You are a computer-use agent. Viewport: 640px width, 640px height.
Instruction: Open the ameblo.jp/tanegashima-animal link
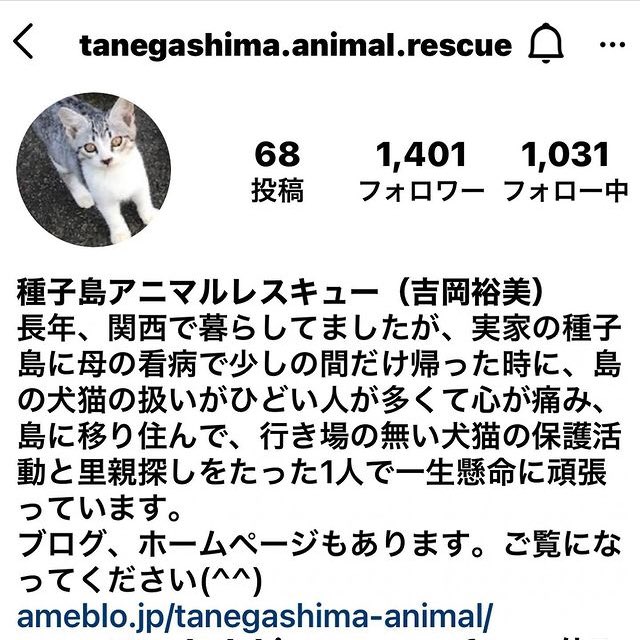point(255,616)
